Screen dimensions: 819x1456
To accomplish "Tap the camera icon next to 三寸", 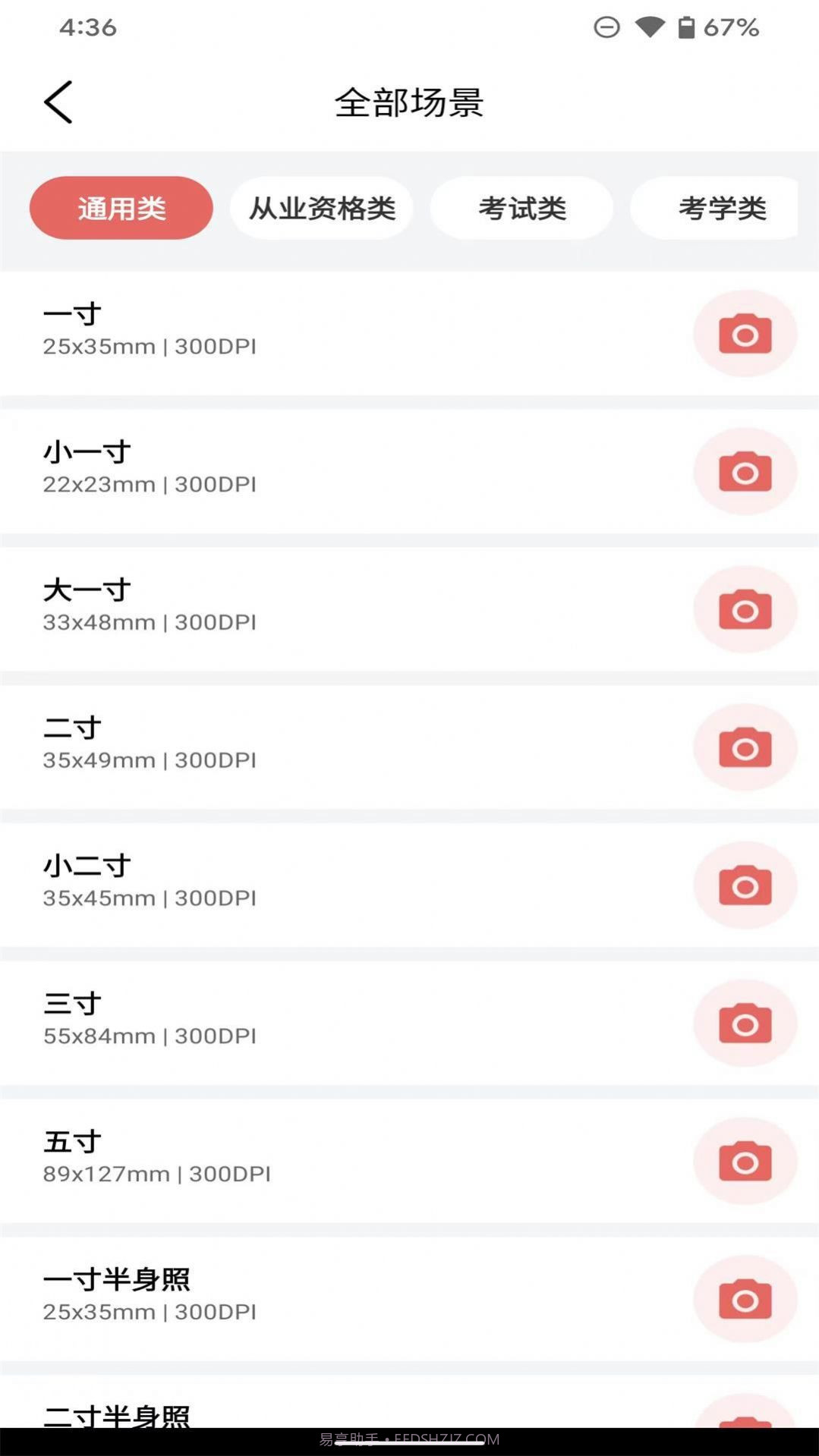I will pos(745,1023).
